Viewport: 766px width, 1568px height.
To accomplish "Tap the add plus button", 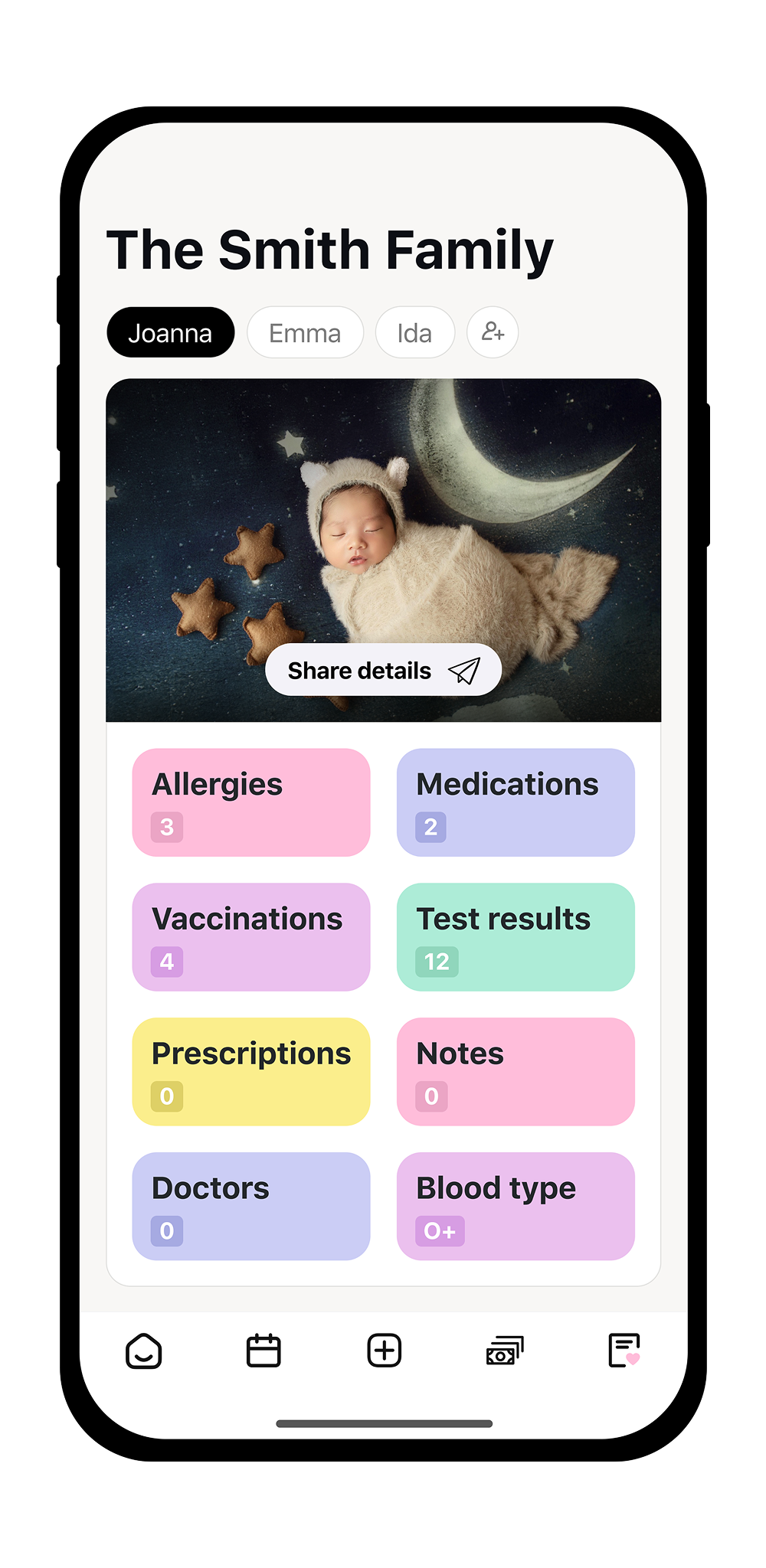I will (384, 1351).
